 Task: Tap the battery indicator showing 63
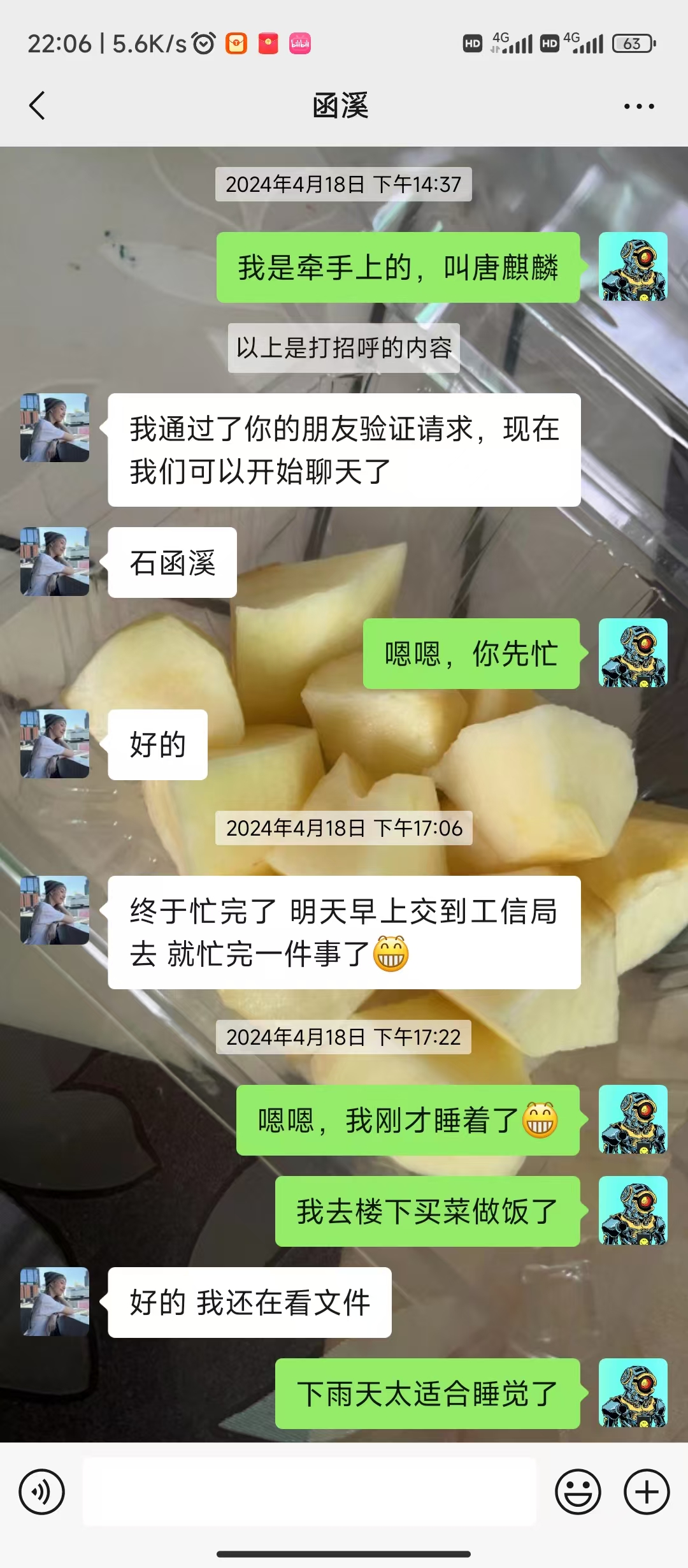633,43
